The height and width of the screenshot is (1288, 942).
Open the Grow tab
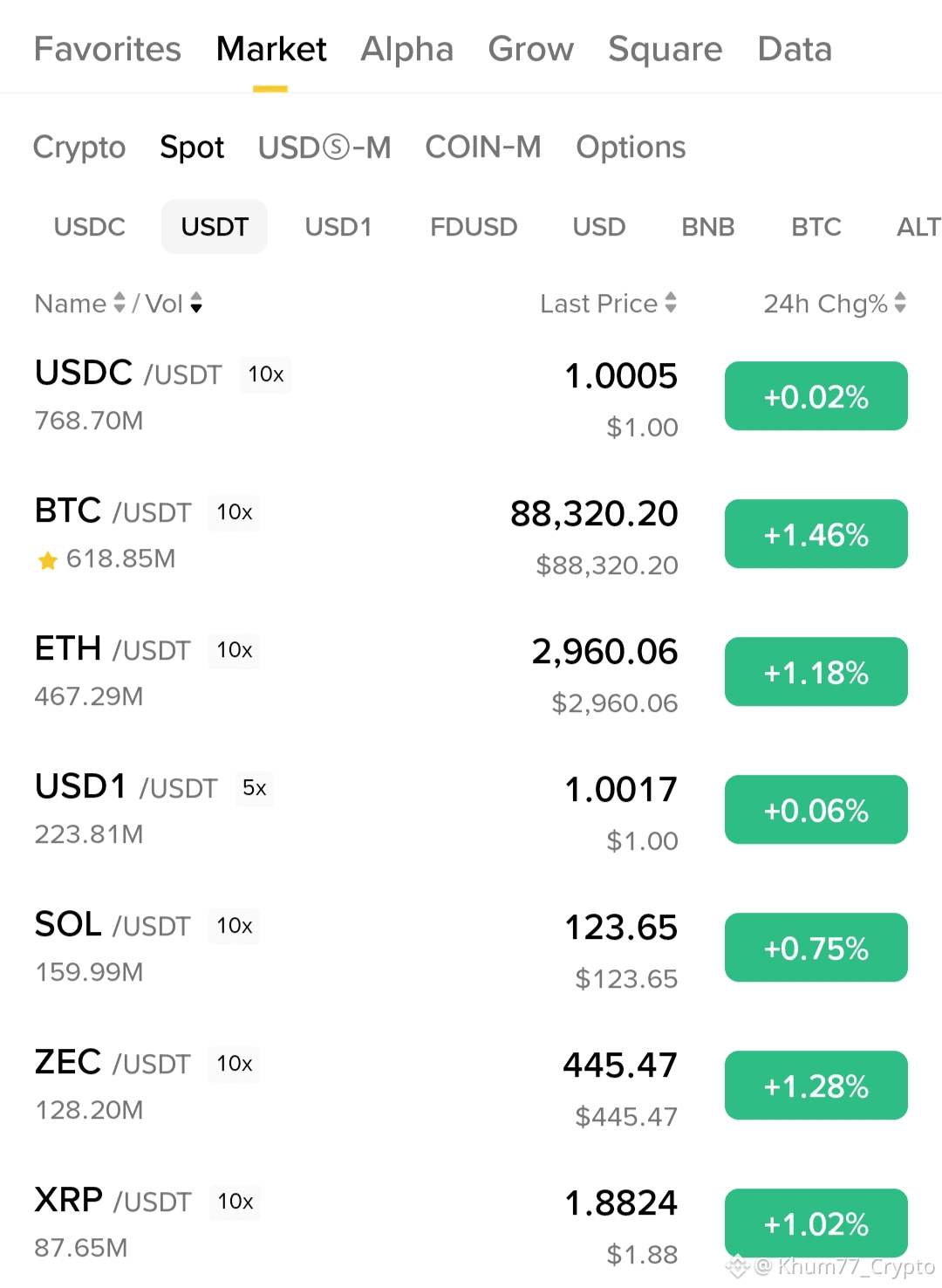pos(530,50)
